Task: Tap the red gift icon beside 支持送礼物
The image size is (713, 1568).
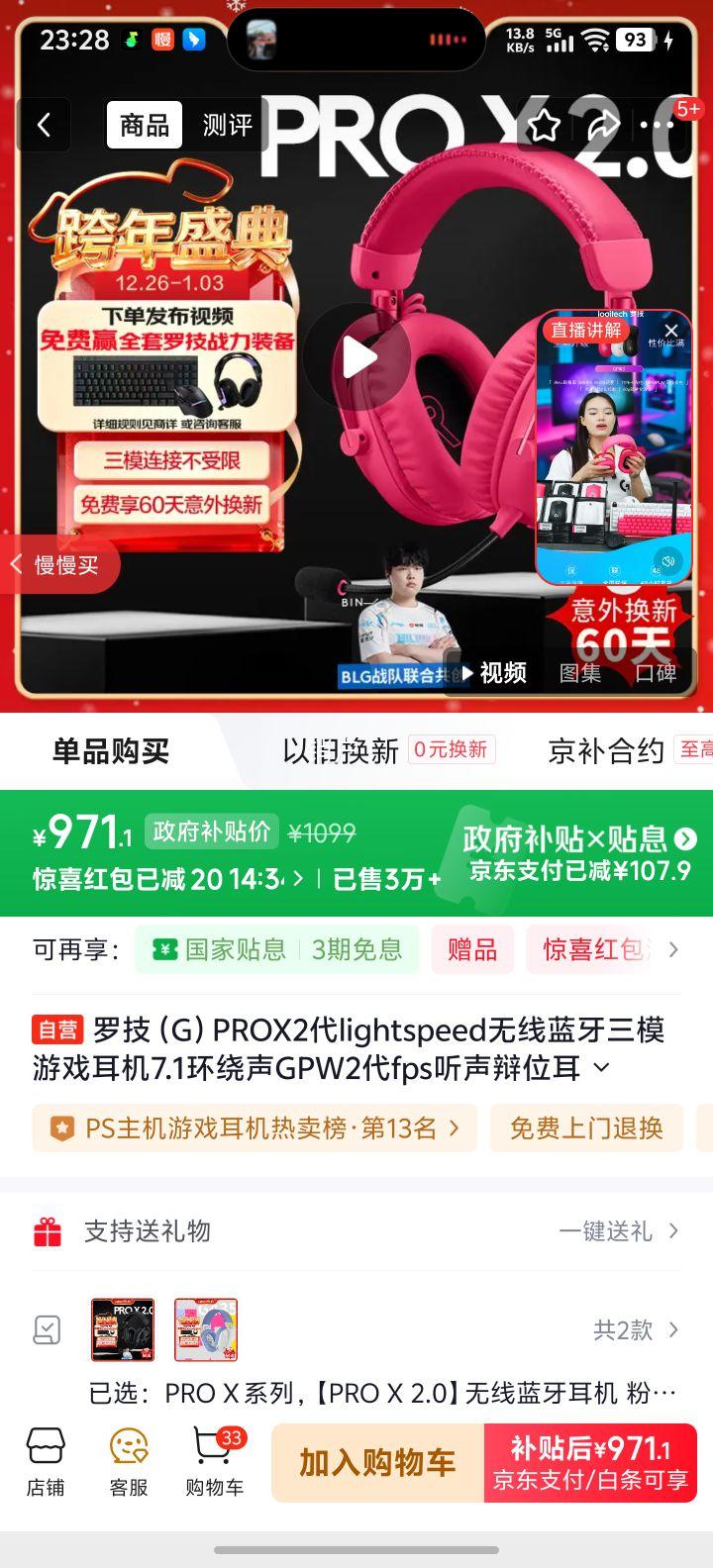Action: [47, 1230]
